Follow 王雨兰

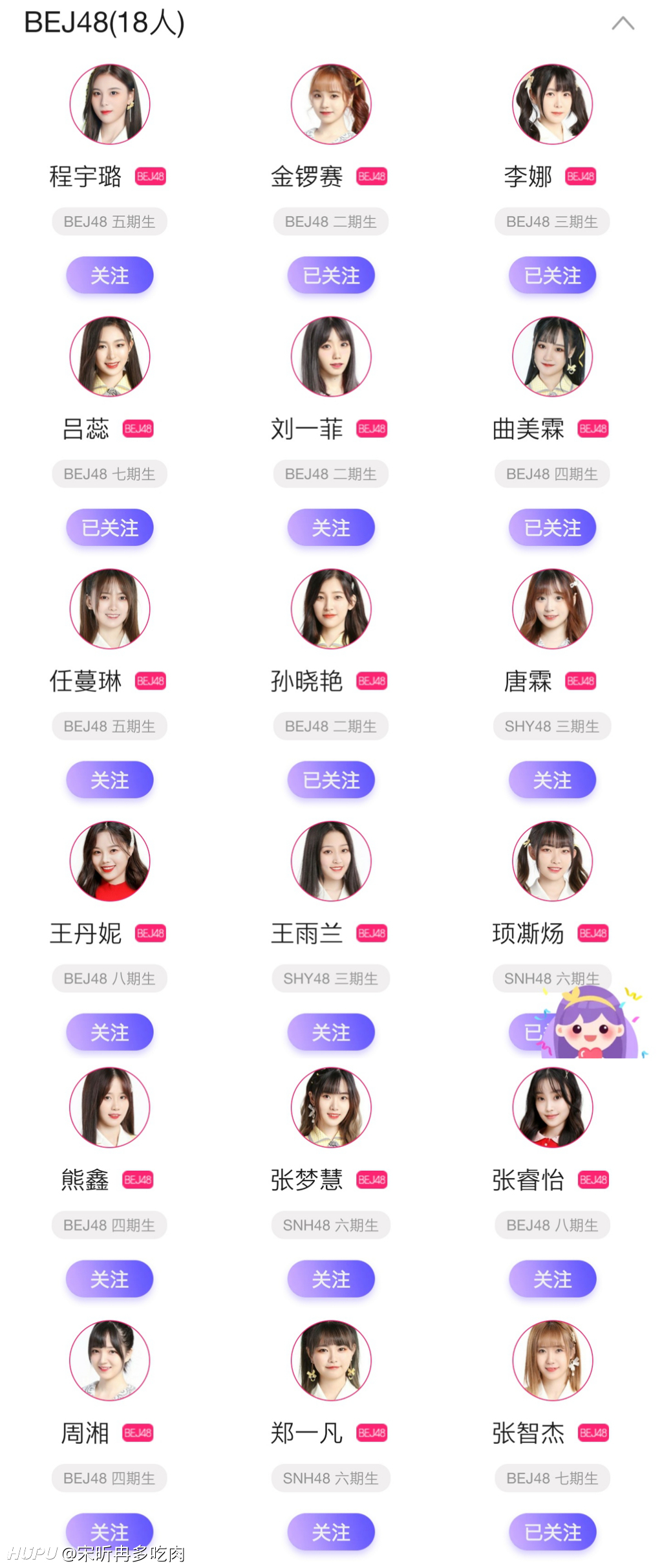[331, 1032]
